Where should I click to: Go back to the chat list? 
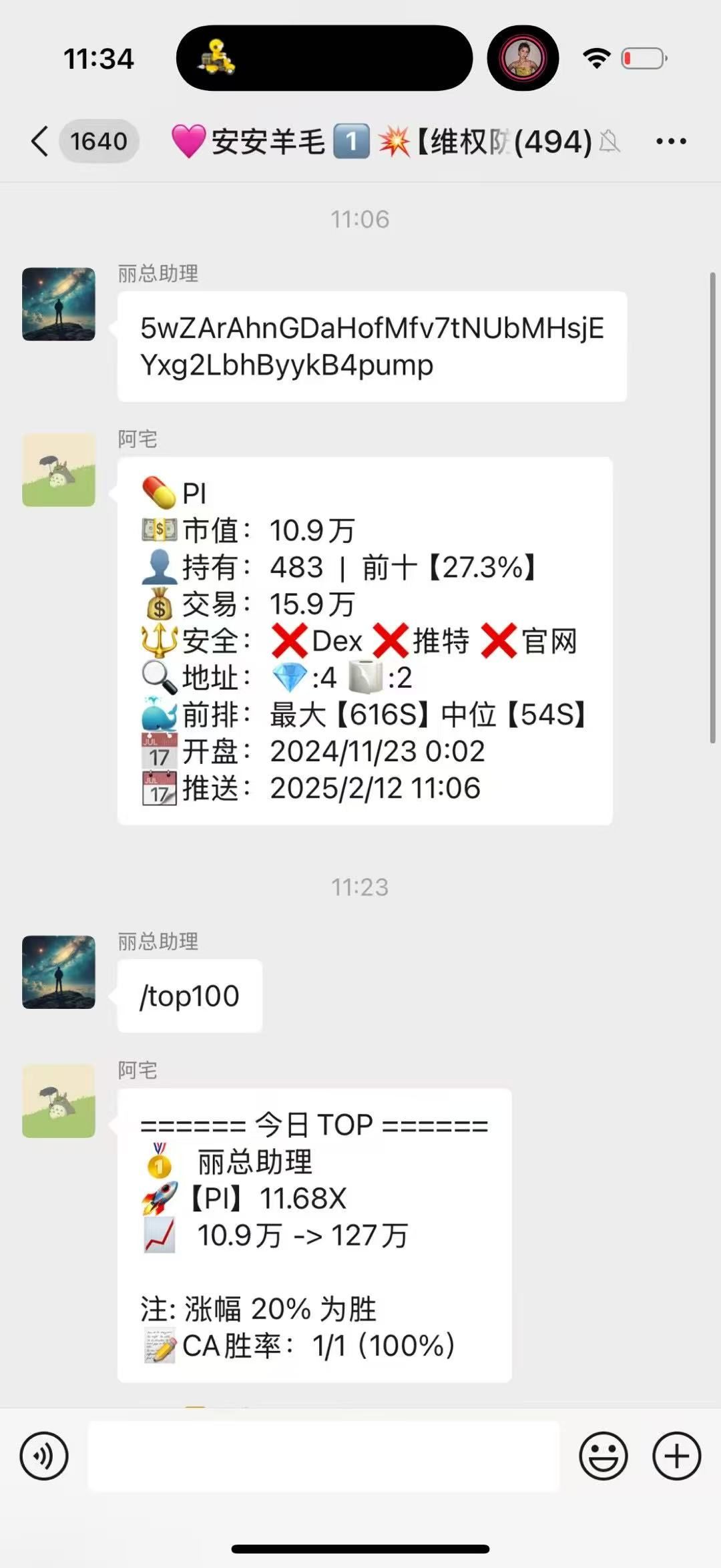[x=40, y=142]
